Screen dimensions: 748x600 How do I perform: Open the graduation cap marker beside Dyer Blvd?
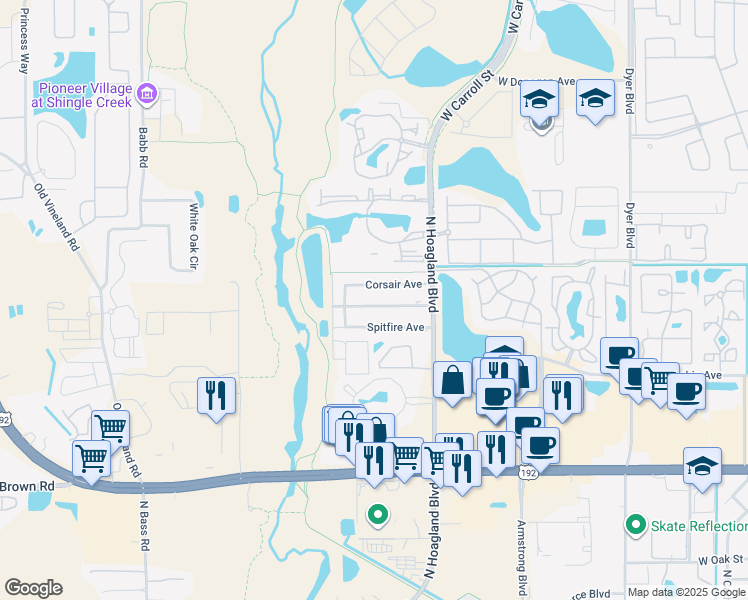click(x=595, y=99)
